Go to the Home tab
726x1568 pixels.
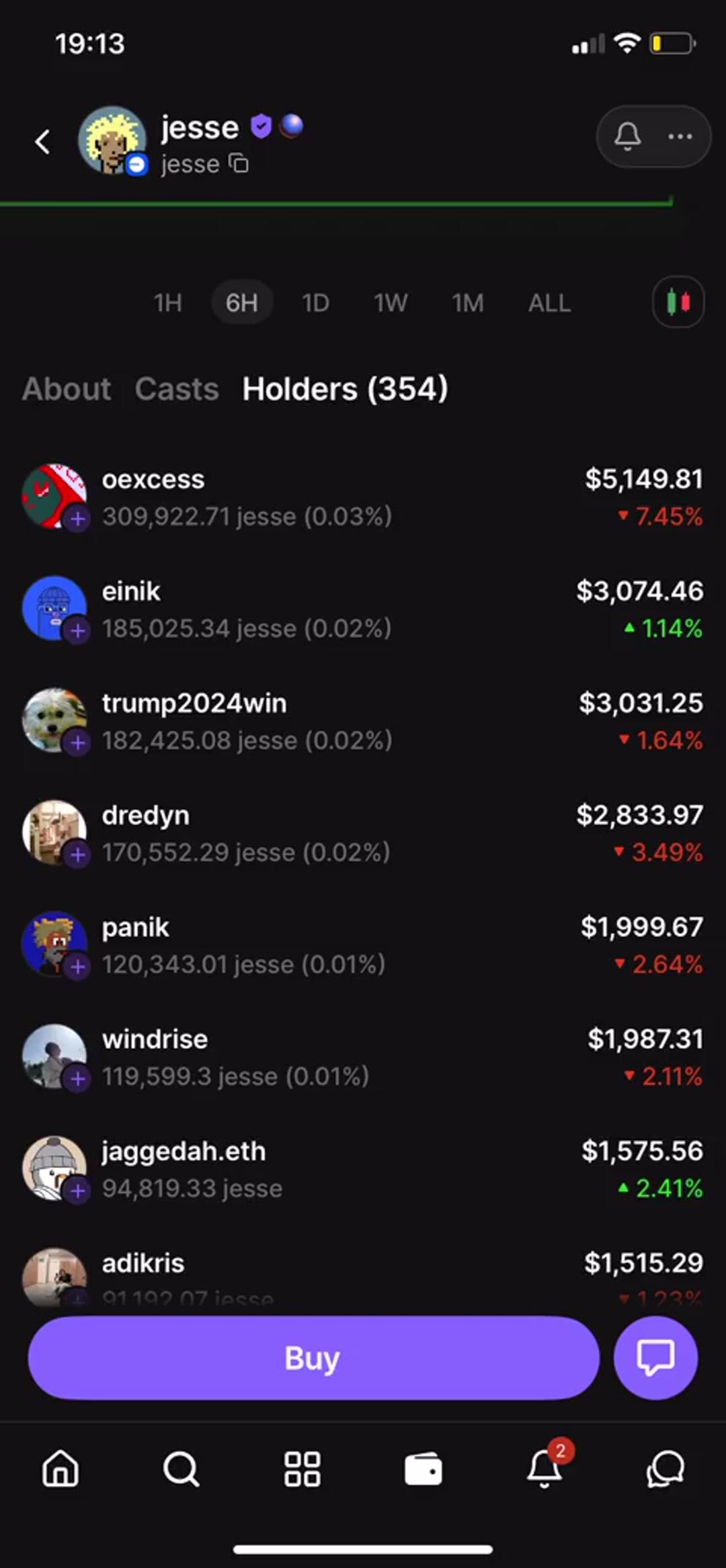click(61, 1469)
